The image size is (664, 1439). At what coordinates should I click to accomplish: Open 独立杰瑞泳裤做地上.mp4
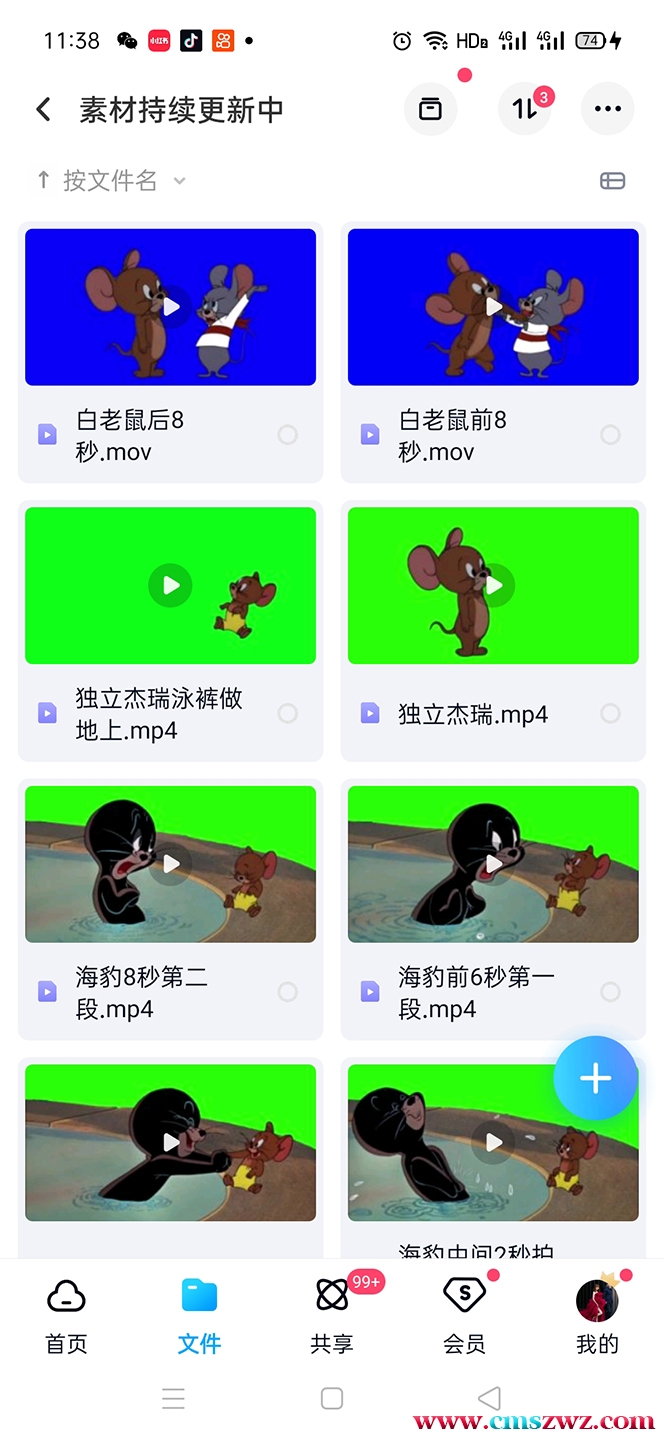click(171, 585)
